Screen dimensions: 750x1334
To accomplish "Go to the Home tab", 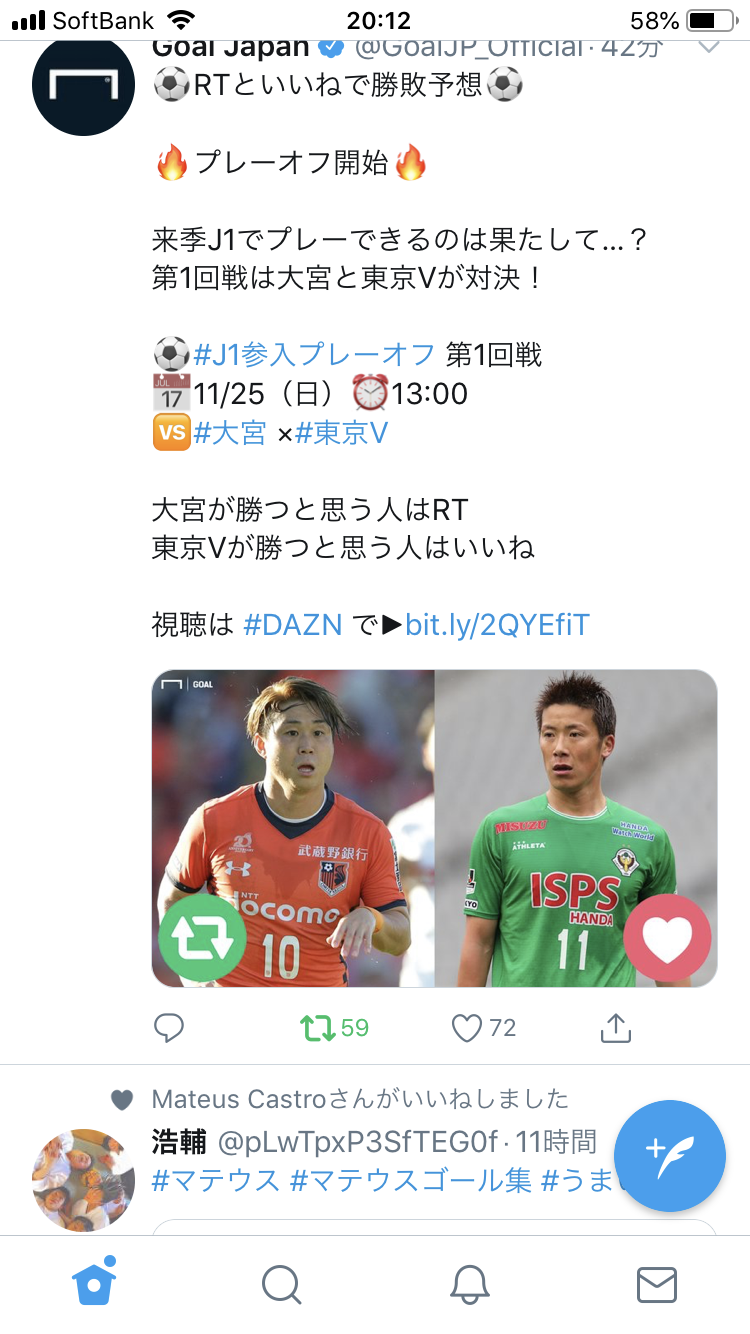I will click(94, 1284).
